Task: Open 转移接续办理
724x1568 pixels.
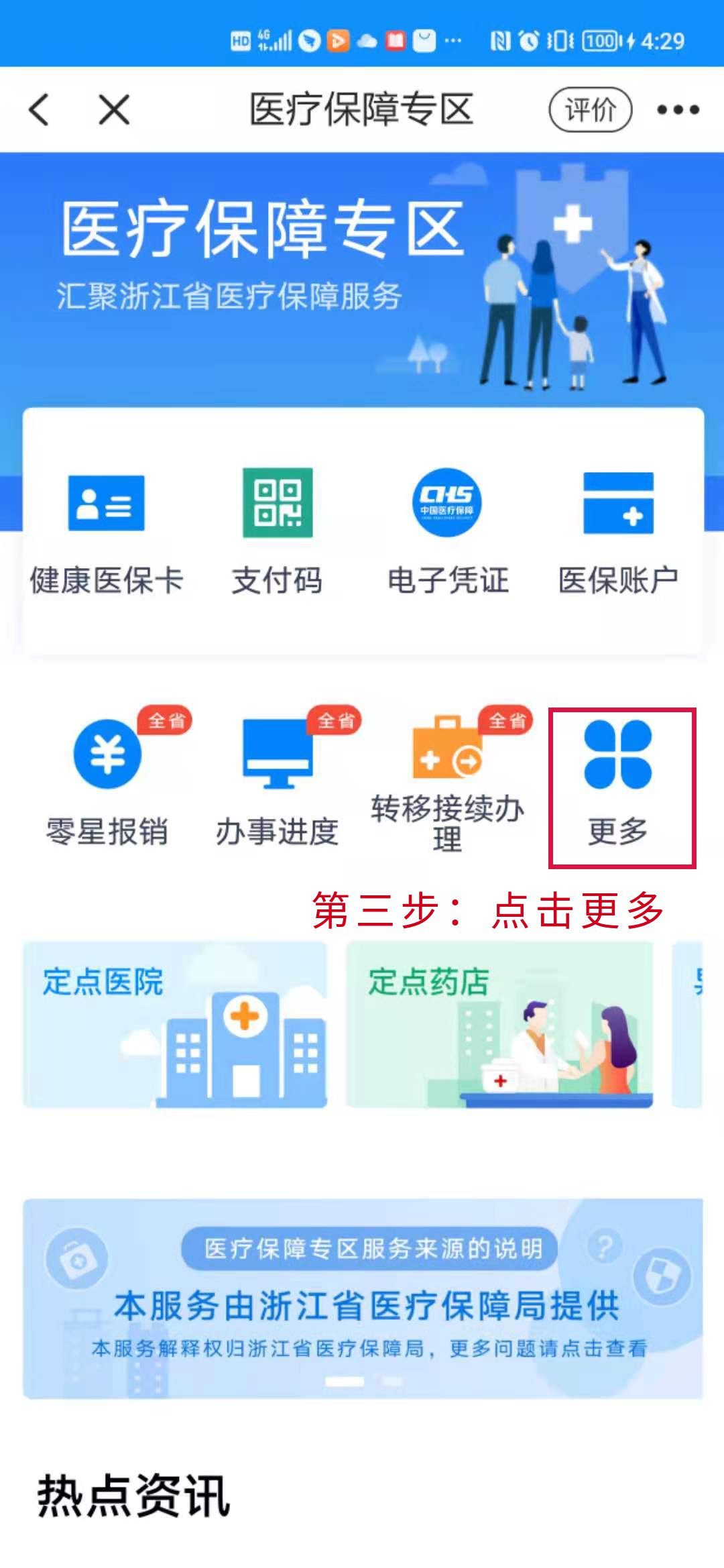Action: click(x=447, y=781)
